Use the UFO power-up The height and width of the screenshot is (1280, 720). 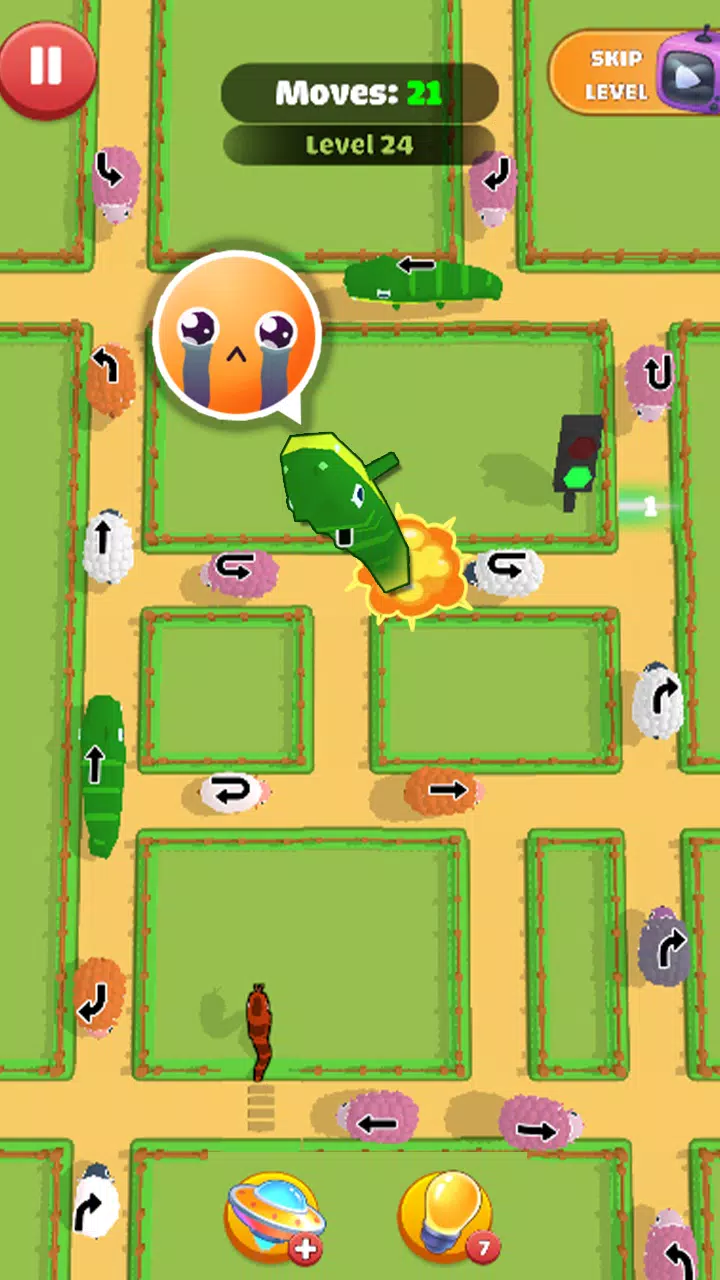coord(275,1215)
